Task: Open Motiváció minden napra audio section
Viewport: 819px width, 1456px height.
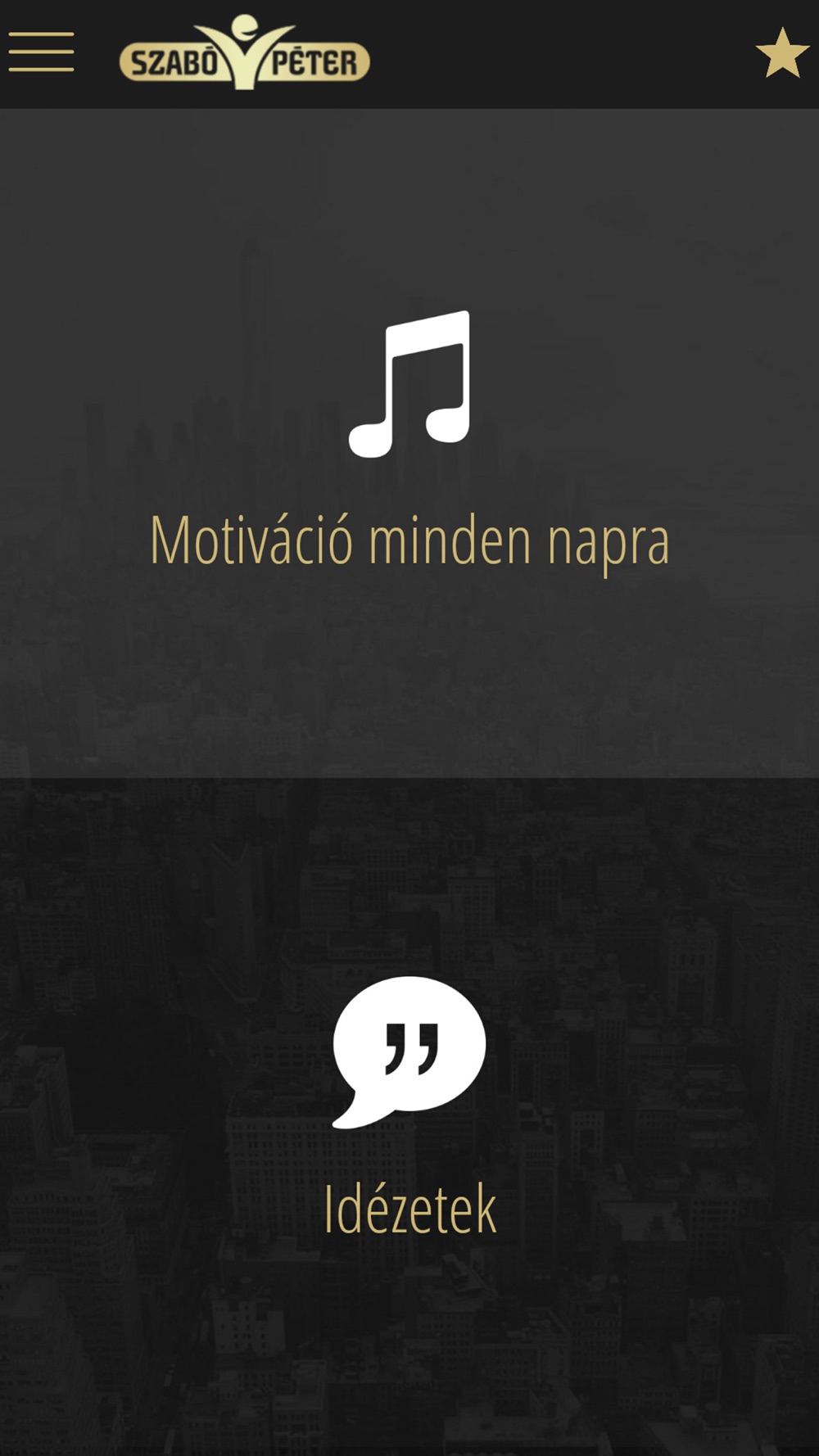Action: point(409,442)
